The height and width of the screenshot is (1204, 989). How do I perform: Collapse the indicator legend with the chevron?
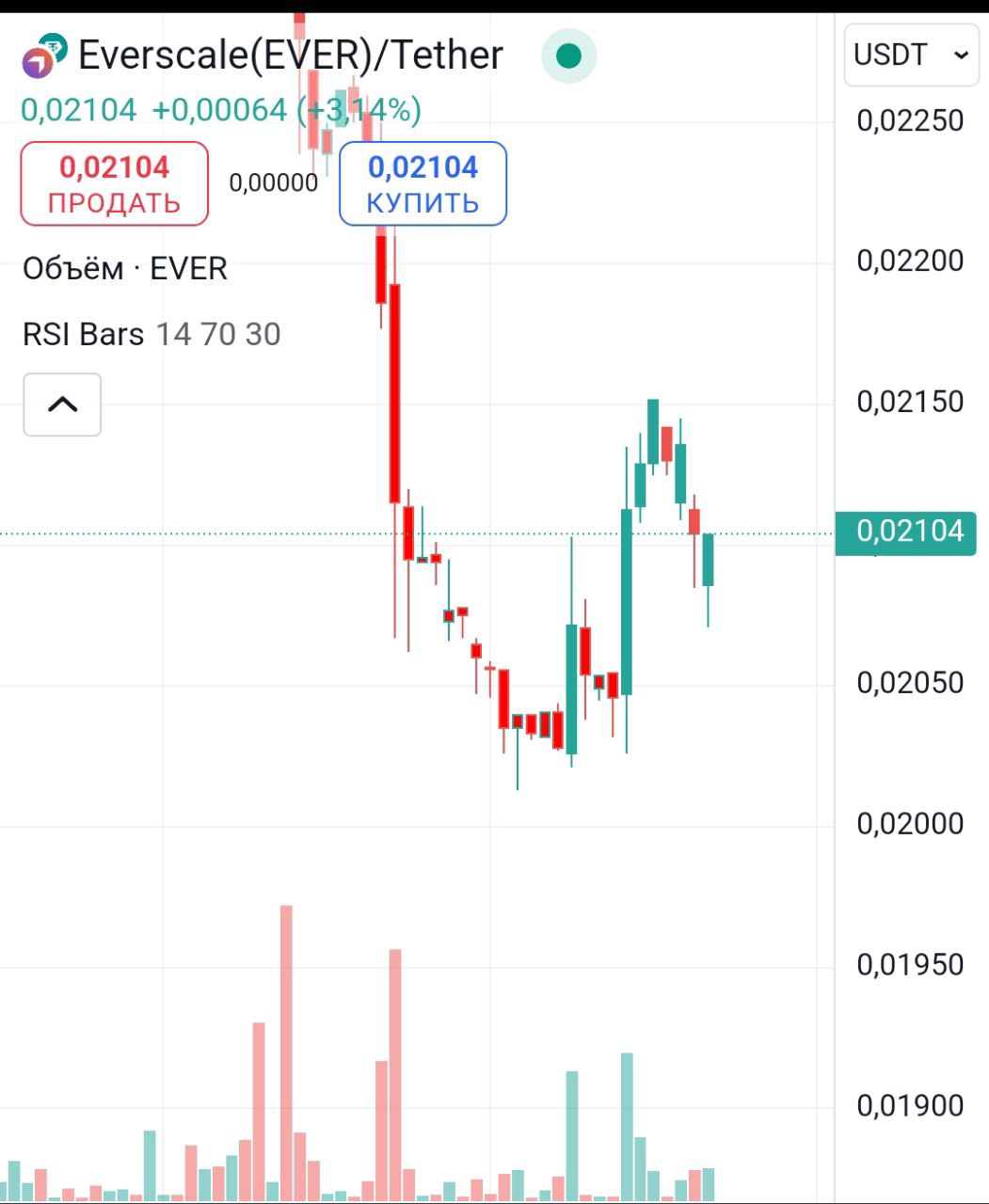click(x=62, y=404)
